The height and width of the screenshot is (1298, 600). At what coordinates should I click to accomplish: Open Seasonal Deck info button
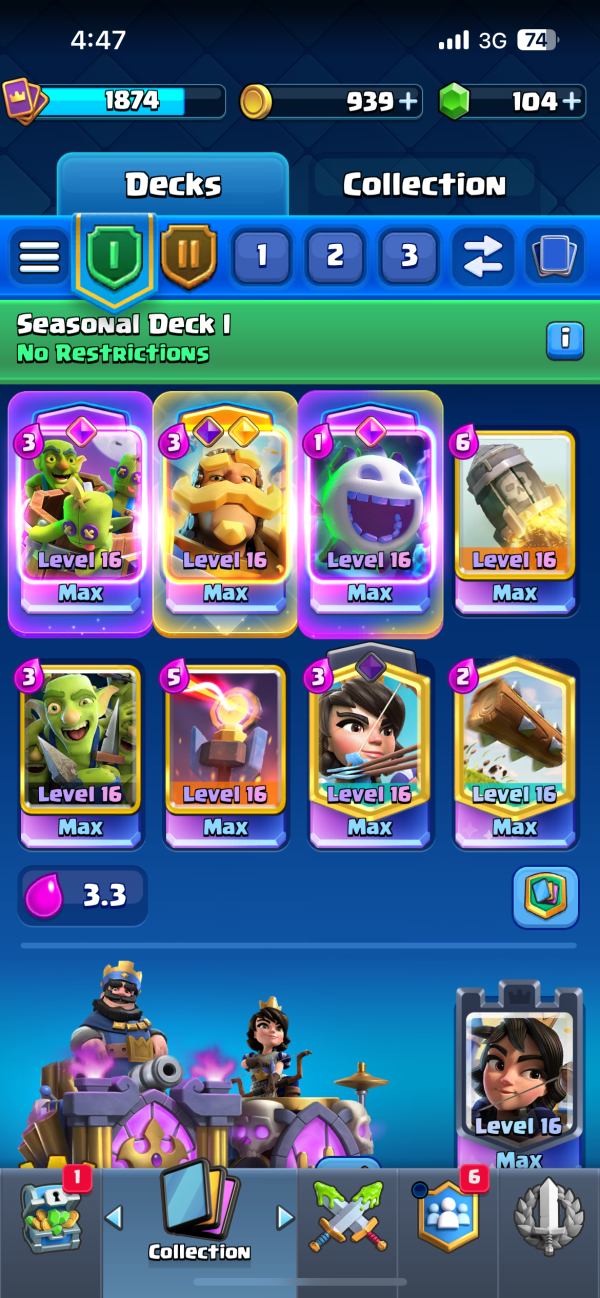click(565, 340)
